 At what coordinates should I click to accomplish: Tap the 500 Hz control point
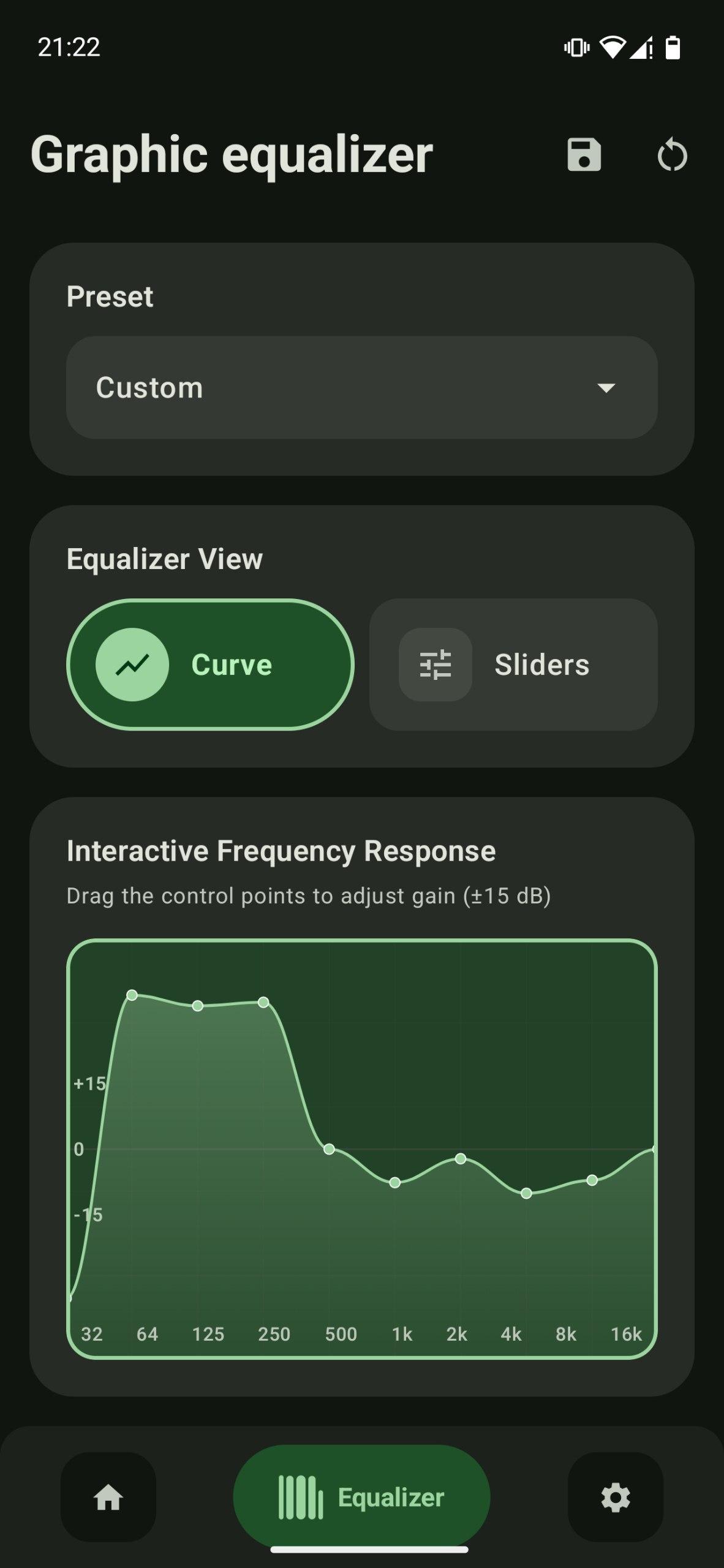click(329, 1148)
